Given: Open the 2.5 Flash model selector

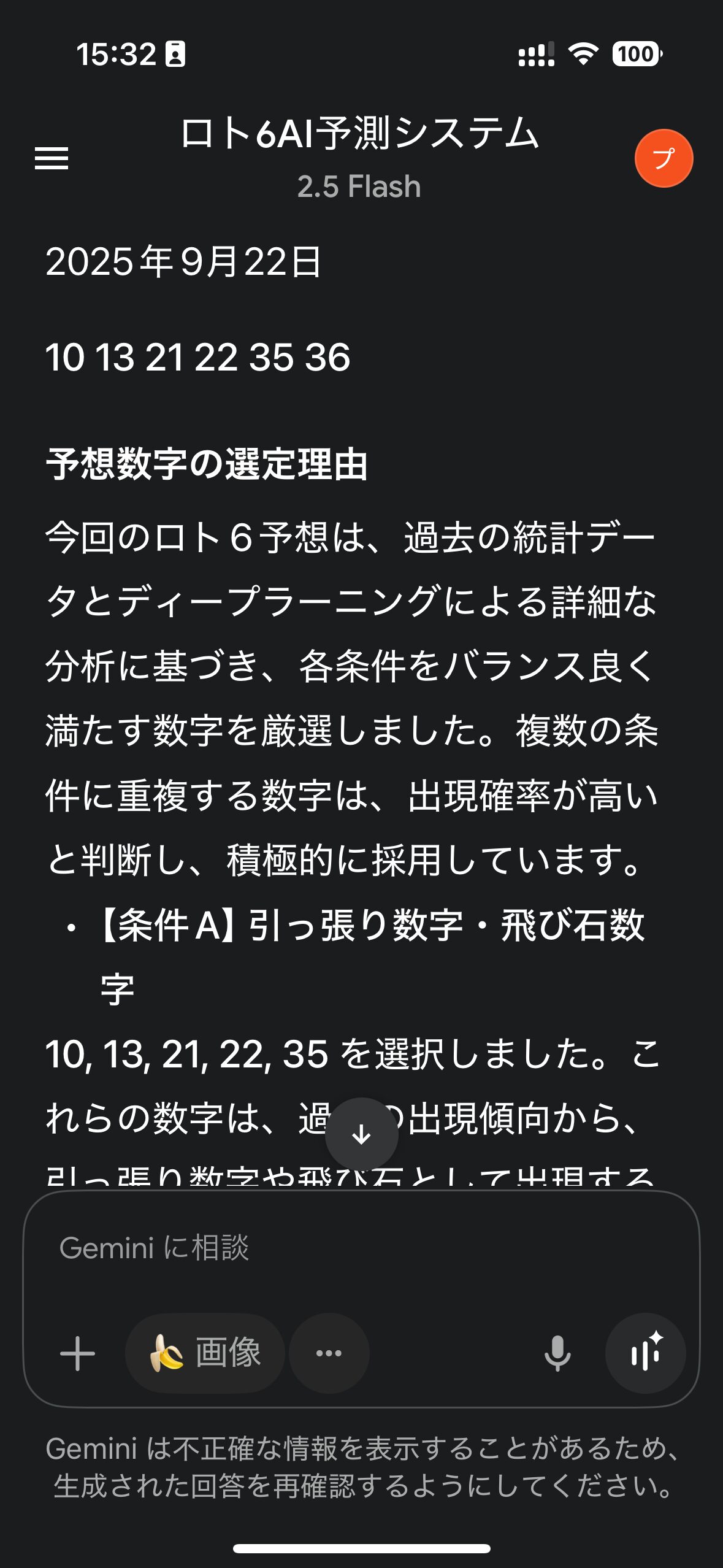Looking at the screenshot, I should point(359,186).
